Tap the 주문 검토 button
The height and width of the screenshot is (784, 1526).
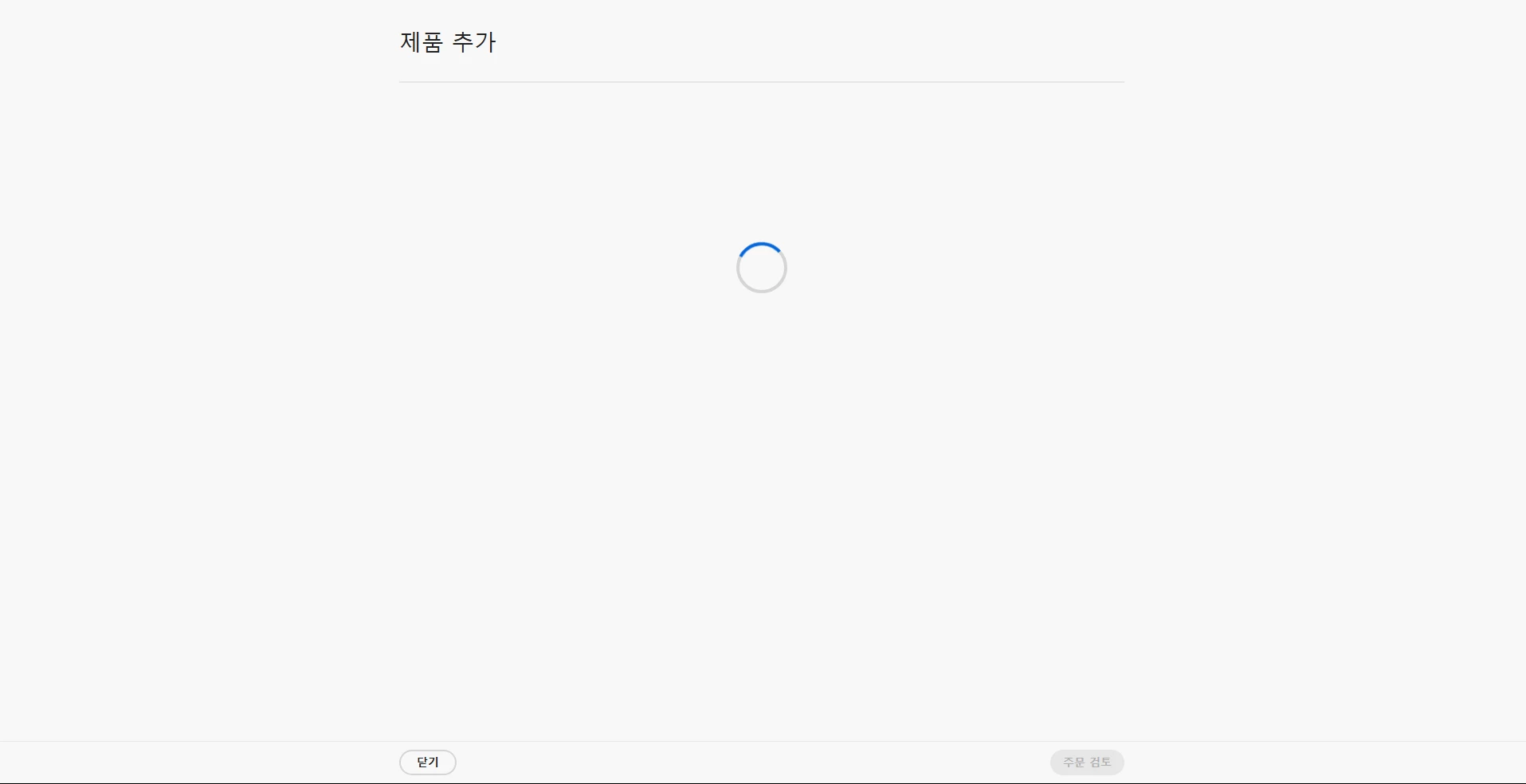click(x=1086, y=762)
